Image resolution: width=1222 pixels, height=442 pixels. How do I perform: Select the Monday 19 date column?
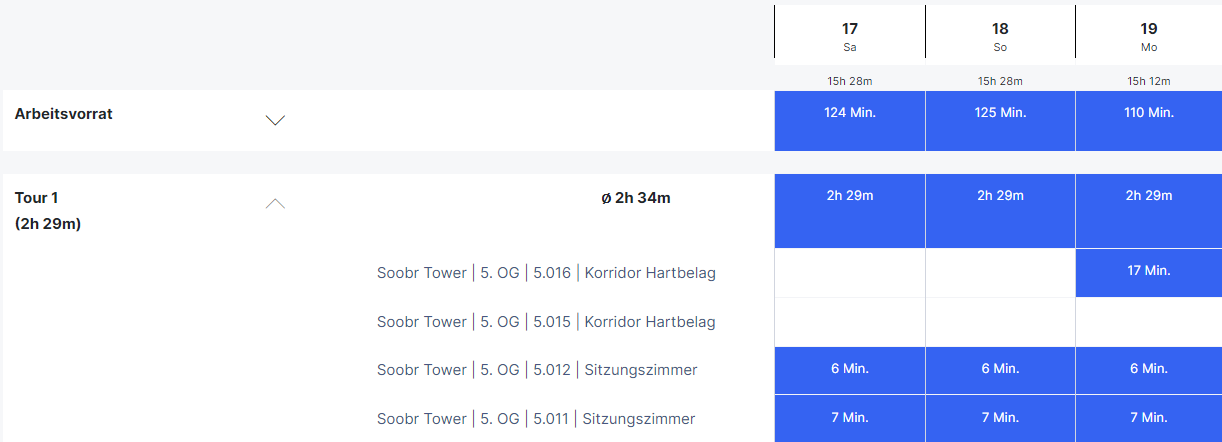coord(1148,36)
